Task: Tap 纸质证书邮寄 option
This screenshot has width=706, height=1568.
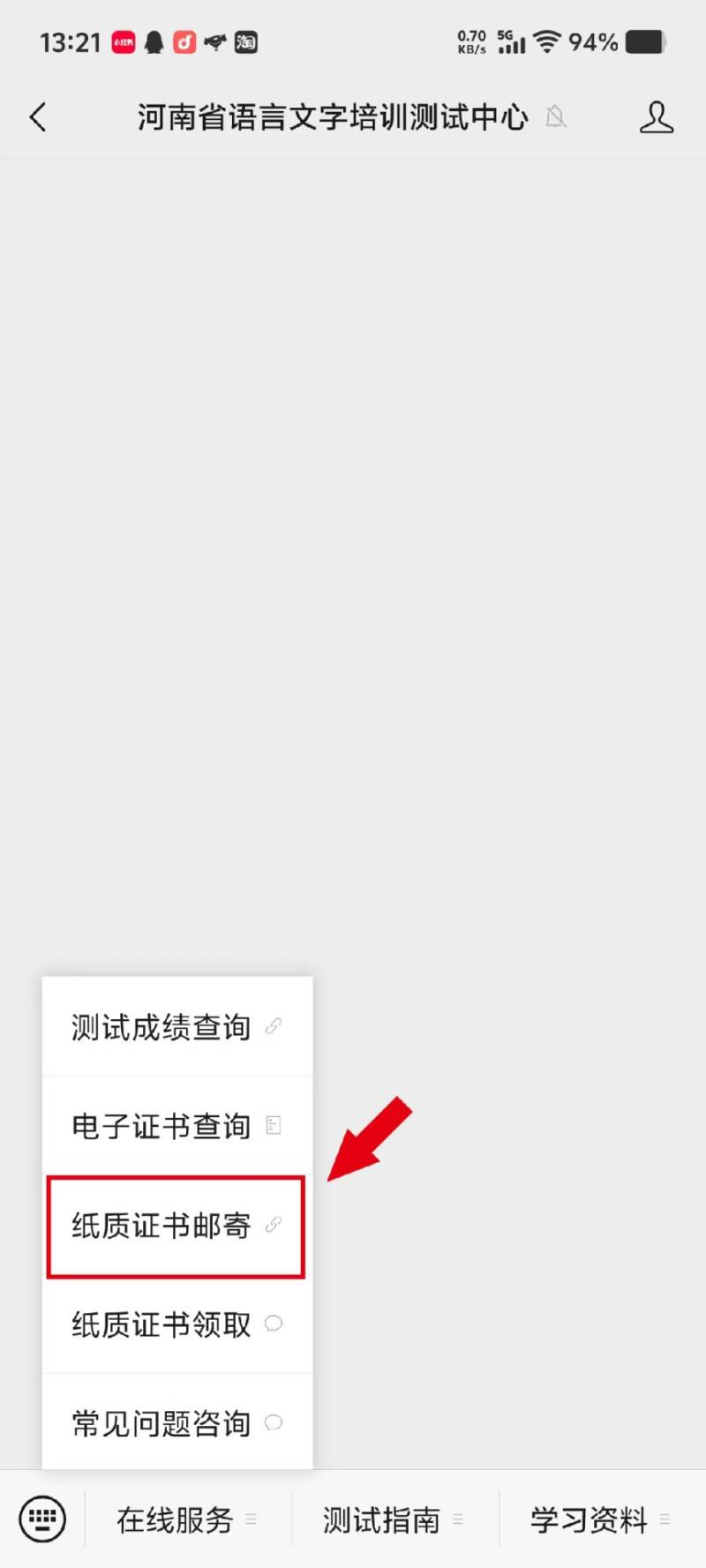Action: click(x=176, y=1226)
